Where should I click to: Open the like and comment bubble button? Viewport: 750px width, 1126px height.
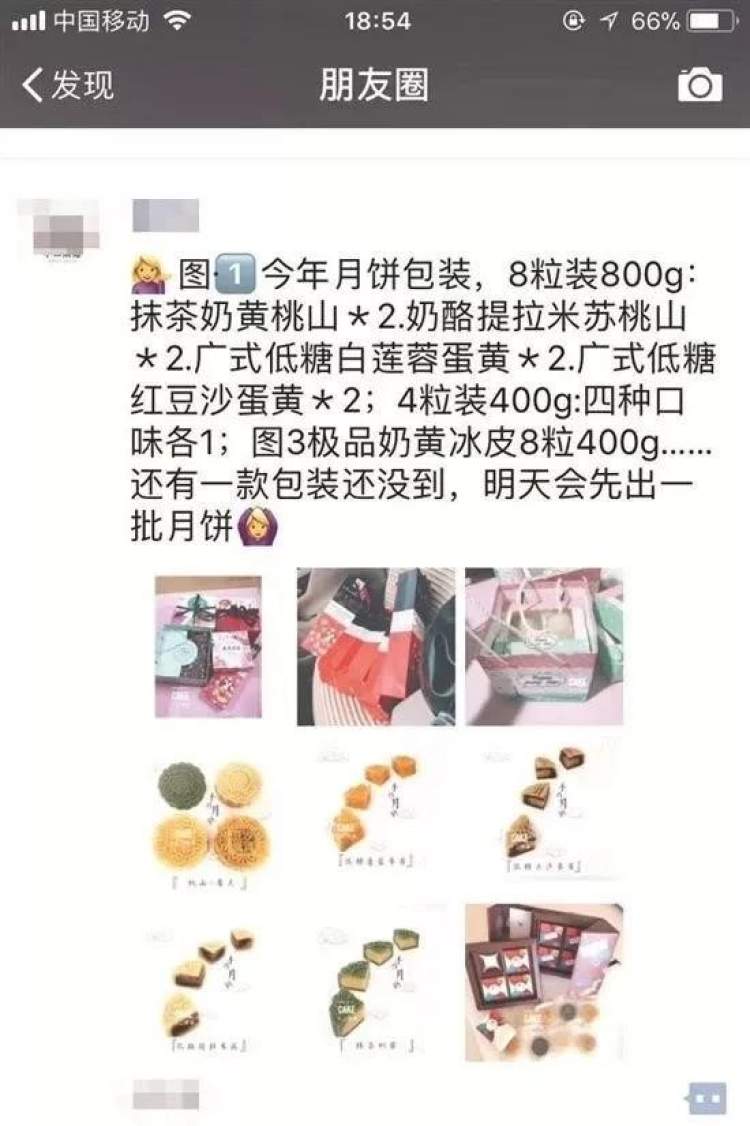tap(706, 1098)
